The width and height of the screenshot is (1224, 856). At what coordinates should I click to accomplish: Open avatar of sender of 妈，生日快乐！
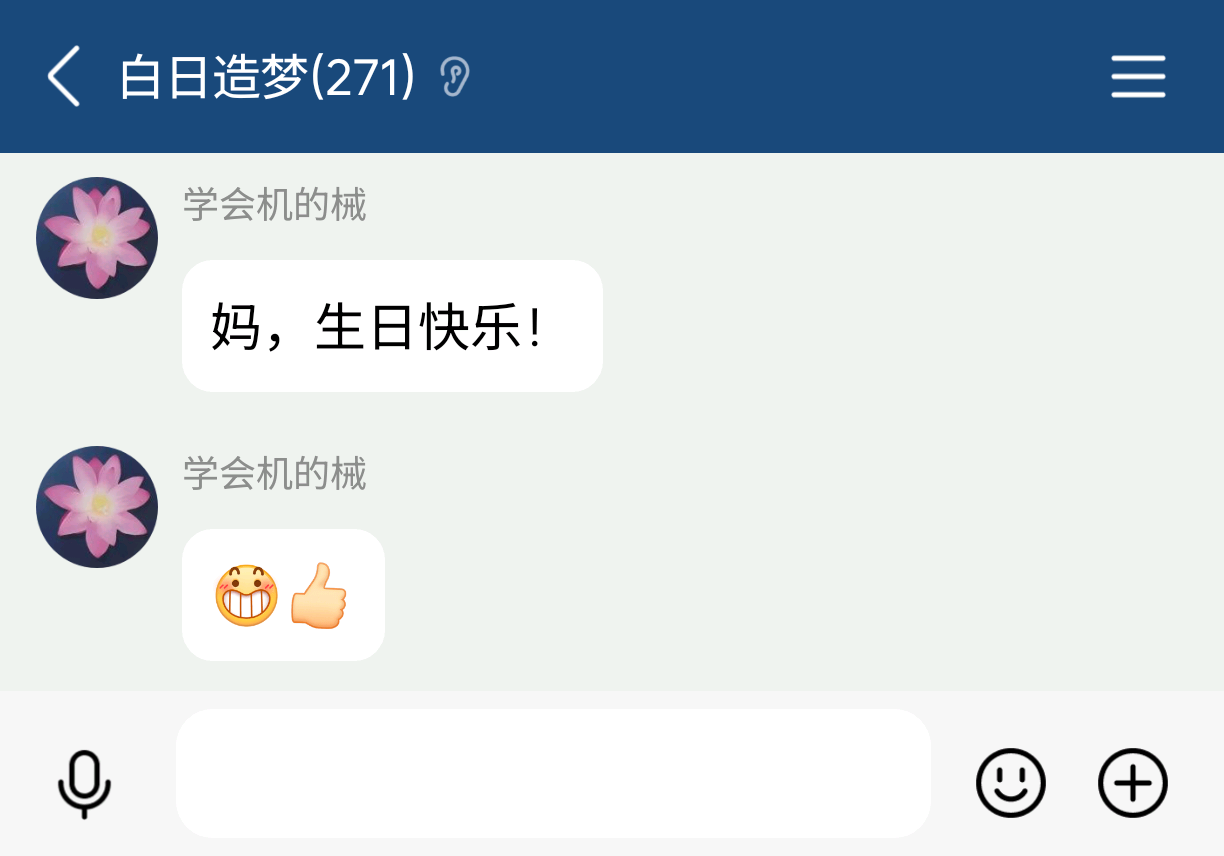coord(97,238)
